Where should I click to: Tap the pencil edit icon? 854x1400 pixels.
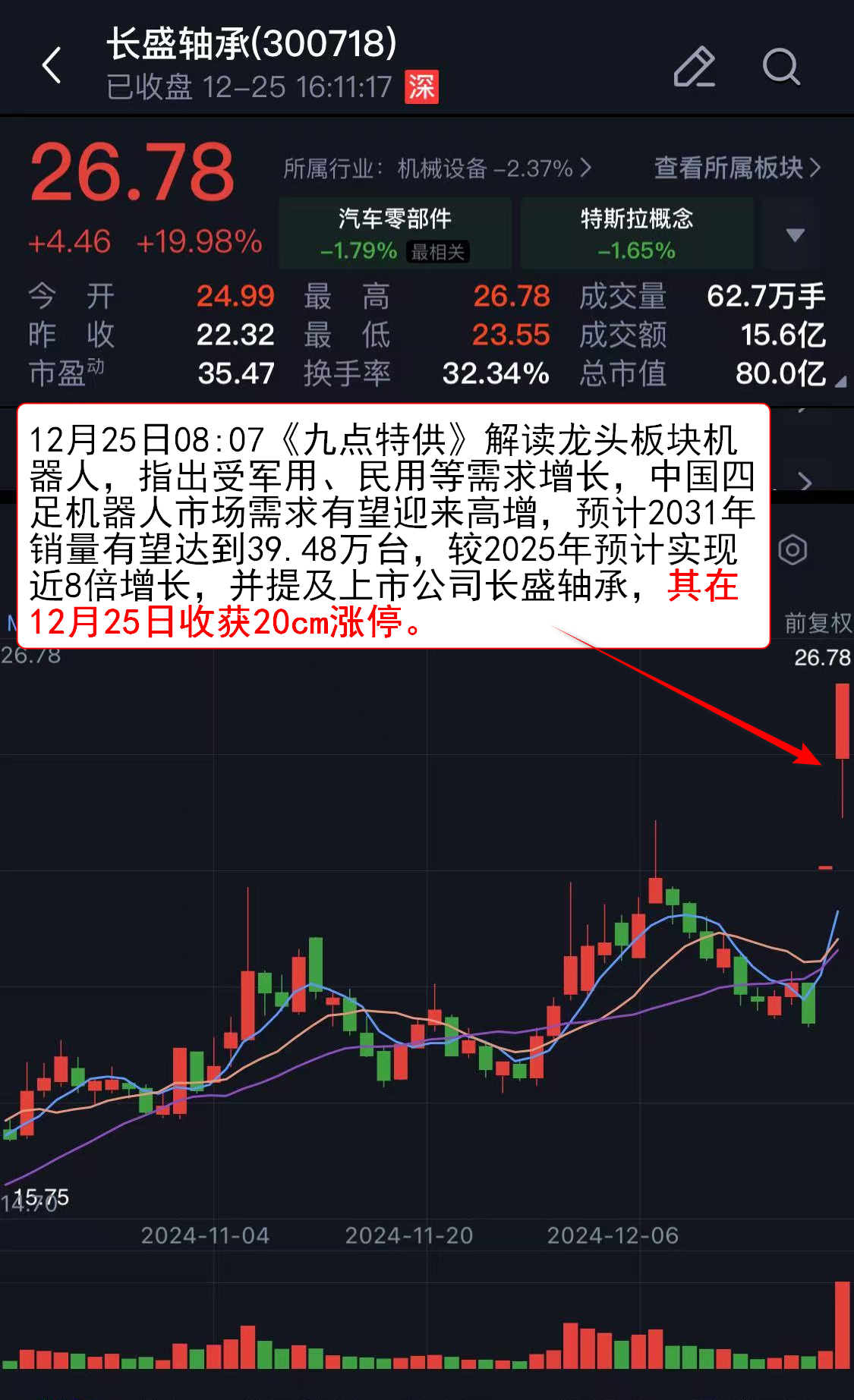point(694,67)
